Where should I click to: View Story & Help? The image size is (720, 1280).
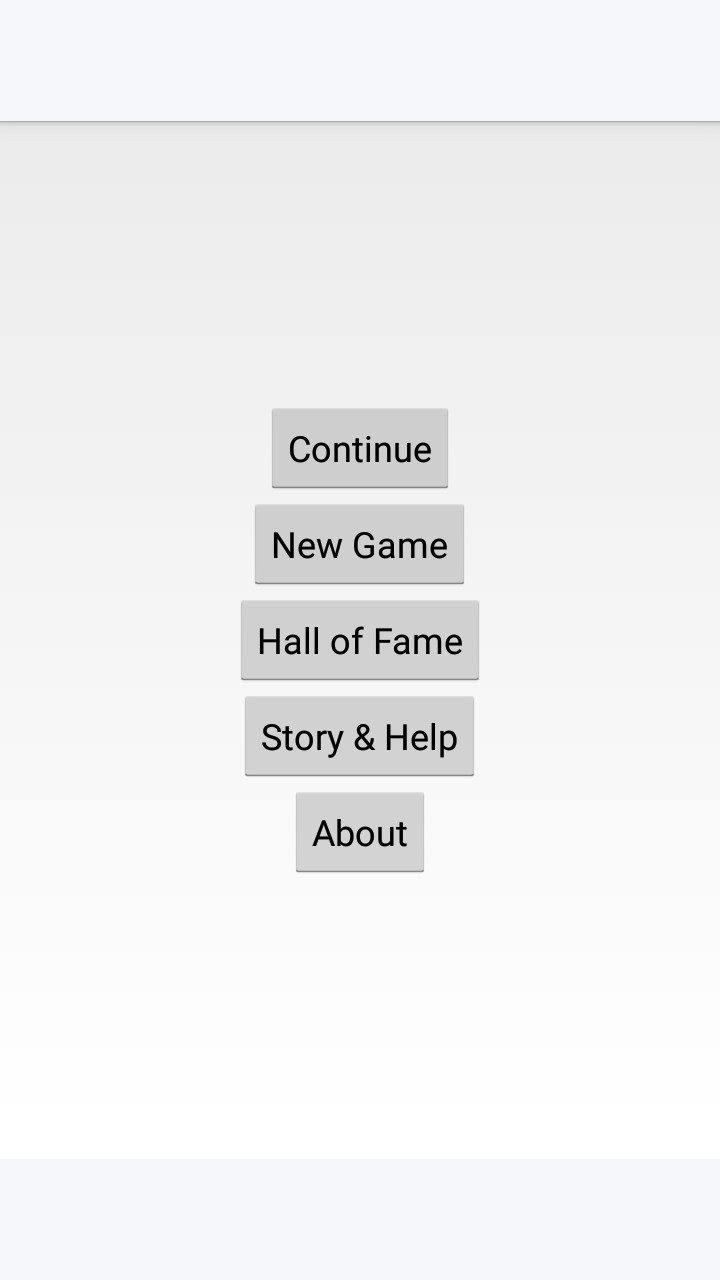[x=359, y=736]
